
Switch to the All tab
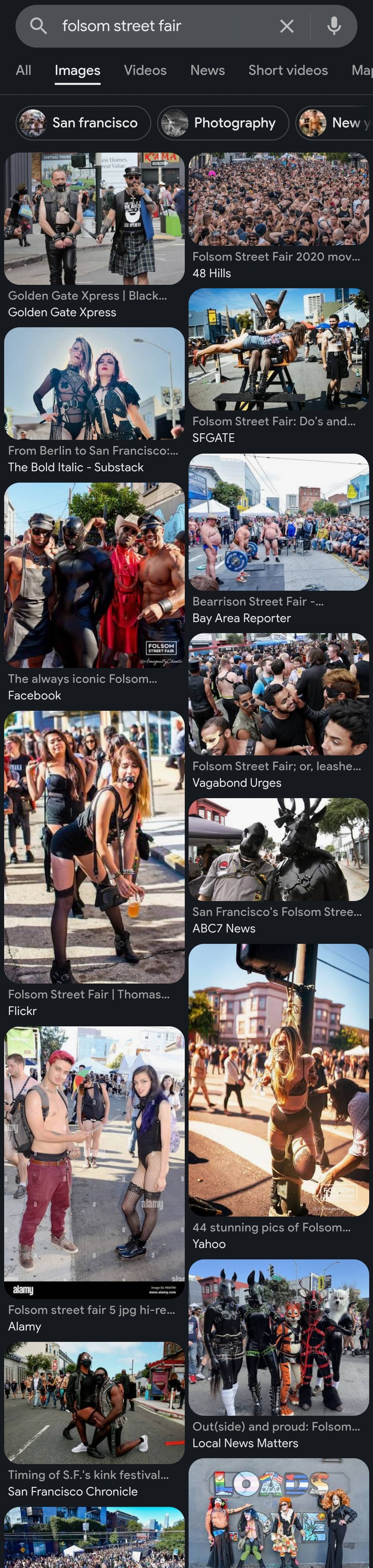[x=23, y=70]
